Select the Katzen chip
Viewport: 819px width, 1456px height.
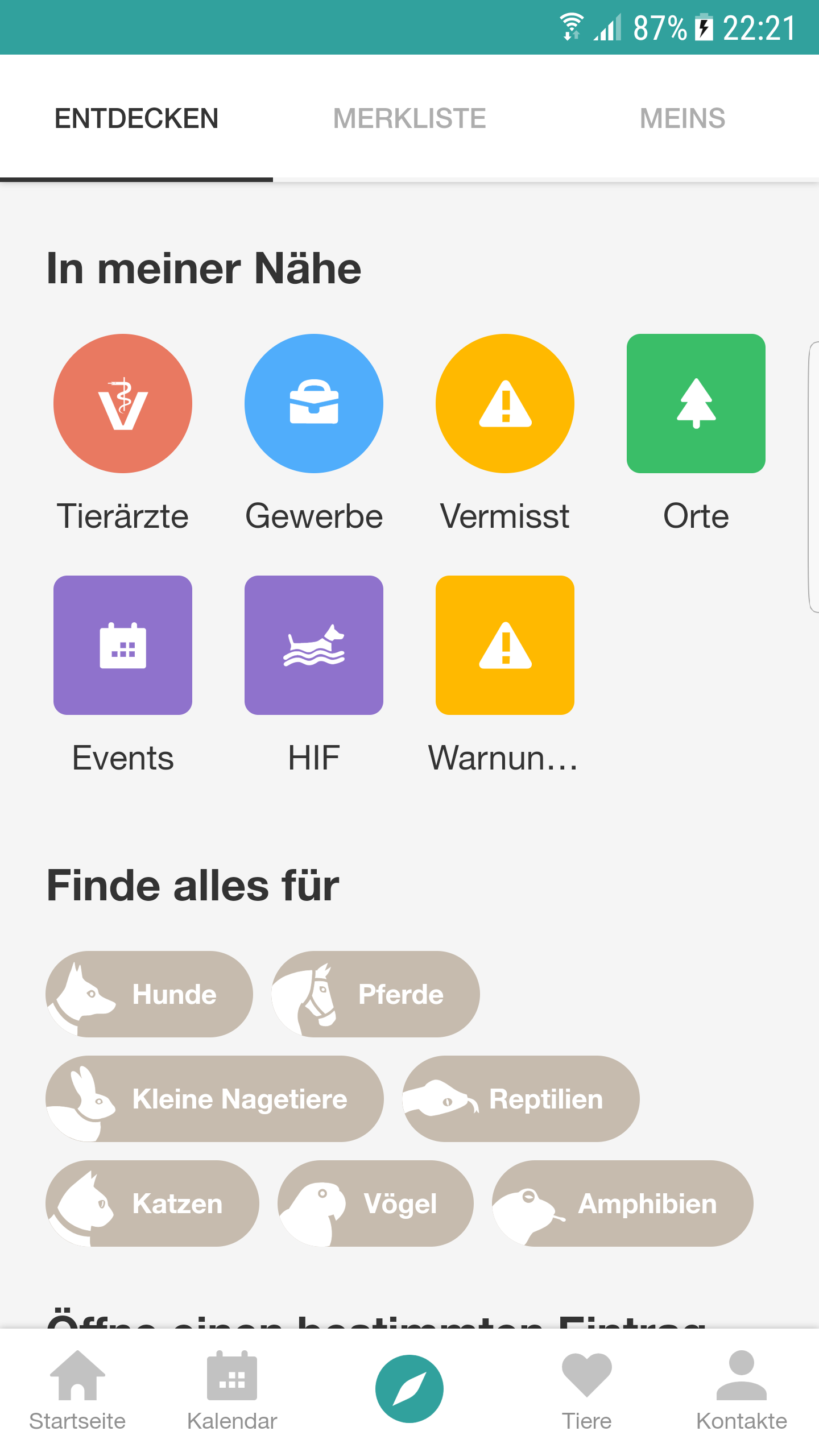[152, 1203]
